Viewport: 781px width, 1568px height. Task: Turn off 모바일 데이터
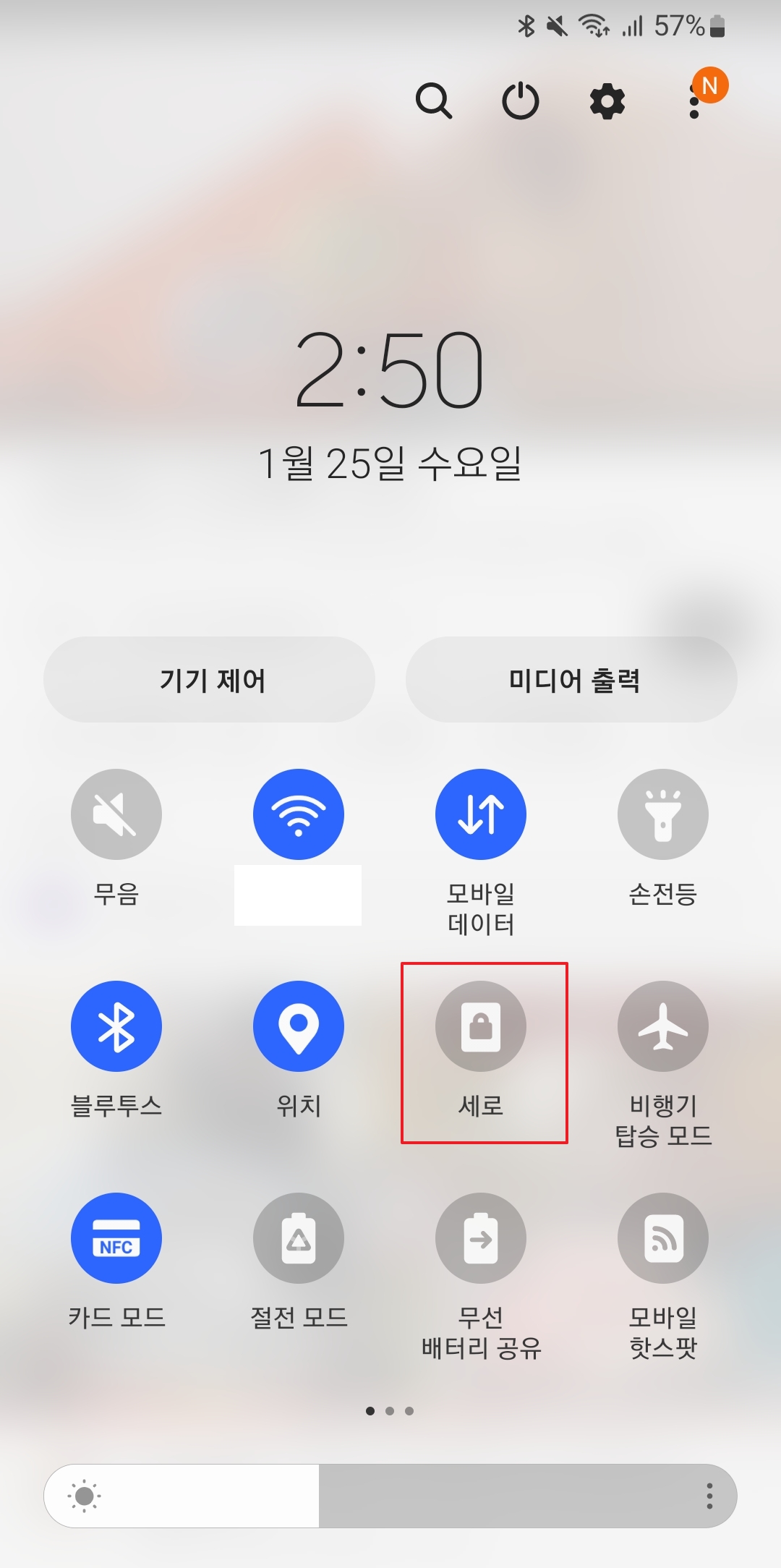[x=481, y=813]
